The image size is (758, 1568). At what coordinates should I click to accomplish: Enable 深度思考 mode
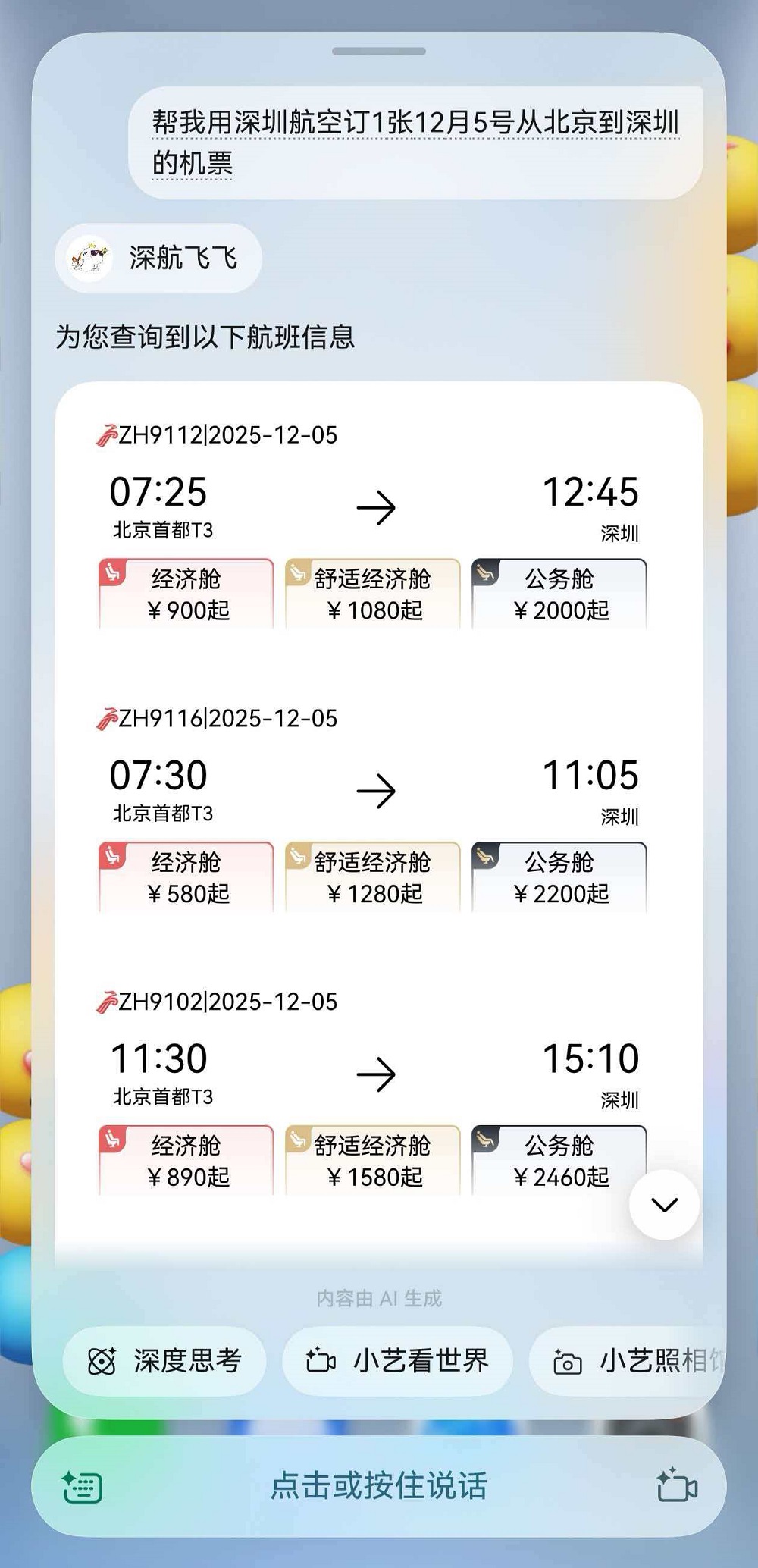[164, 1361]
